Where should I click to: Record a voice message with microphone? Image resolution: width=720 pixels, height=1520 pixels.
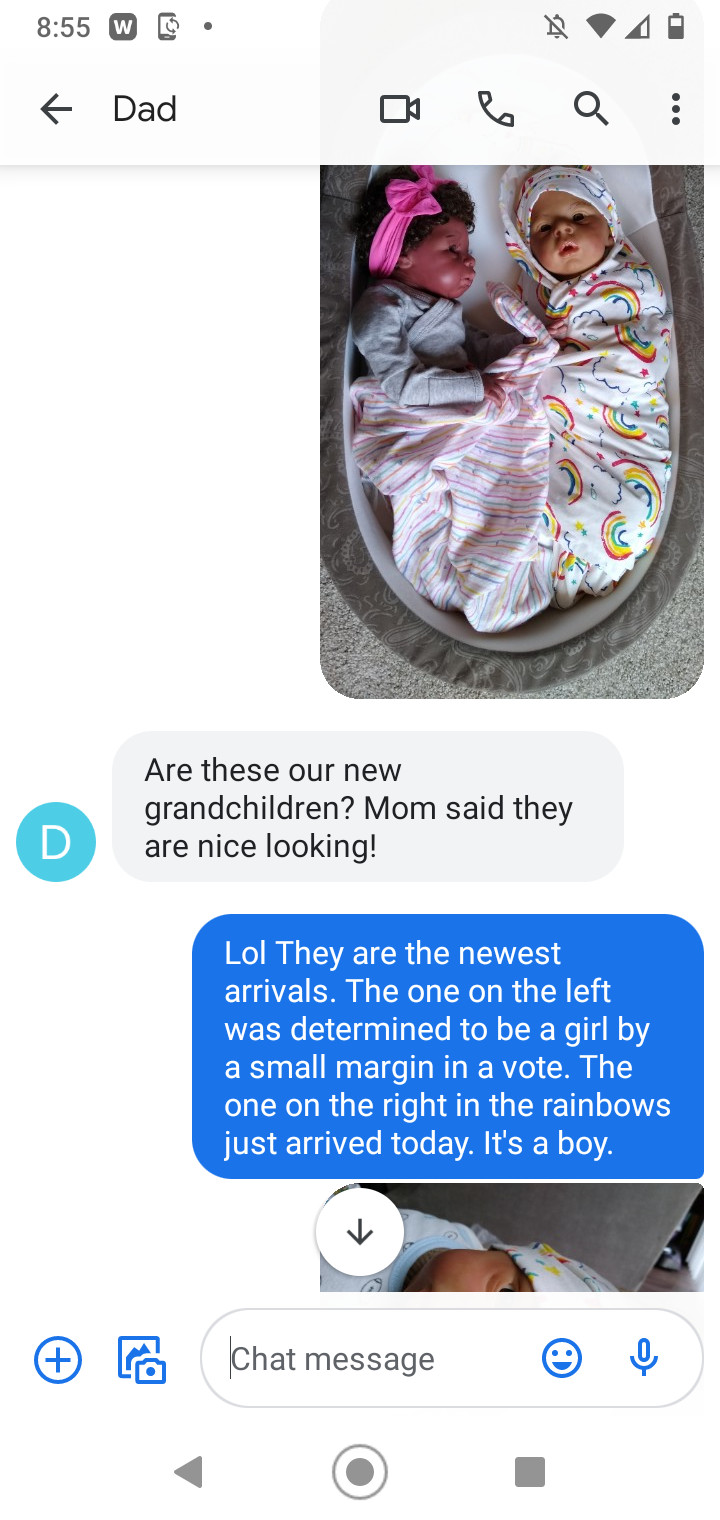point(645,1358)
